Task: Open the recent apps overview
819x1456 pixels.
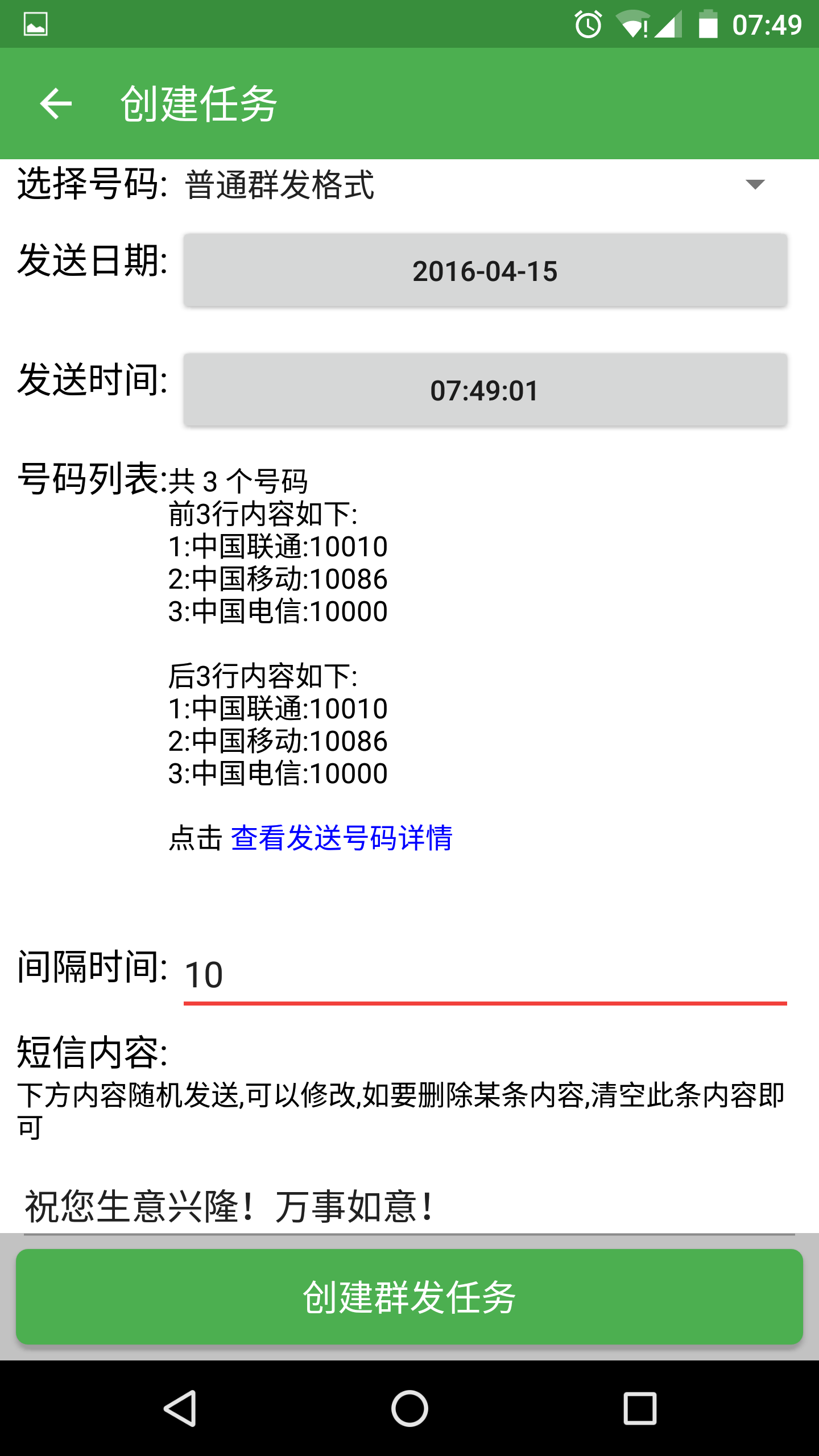Action: 640,1408
